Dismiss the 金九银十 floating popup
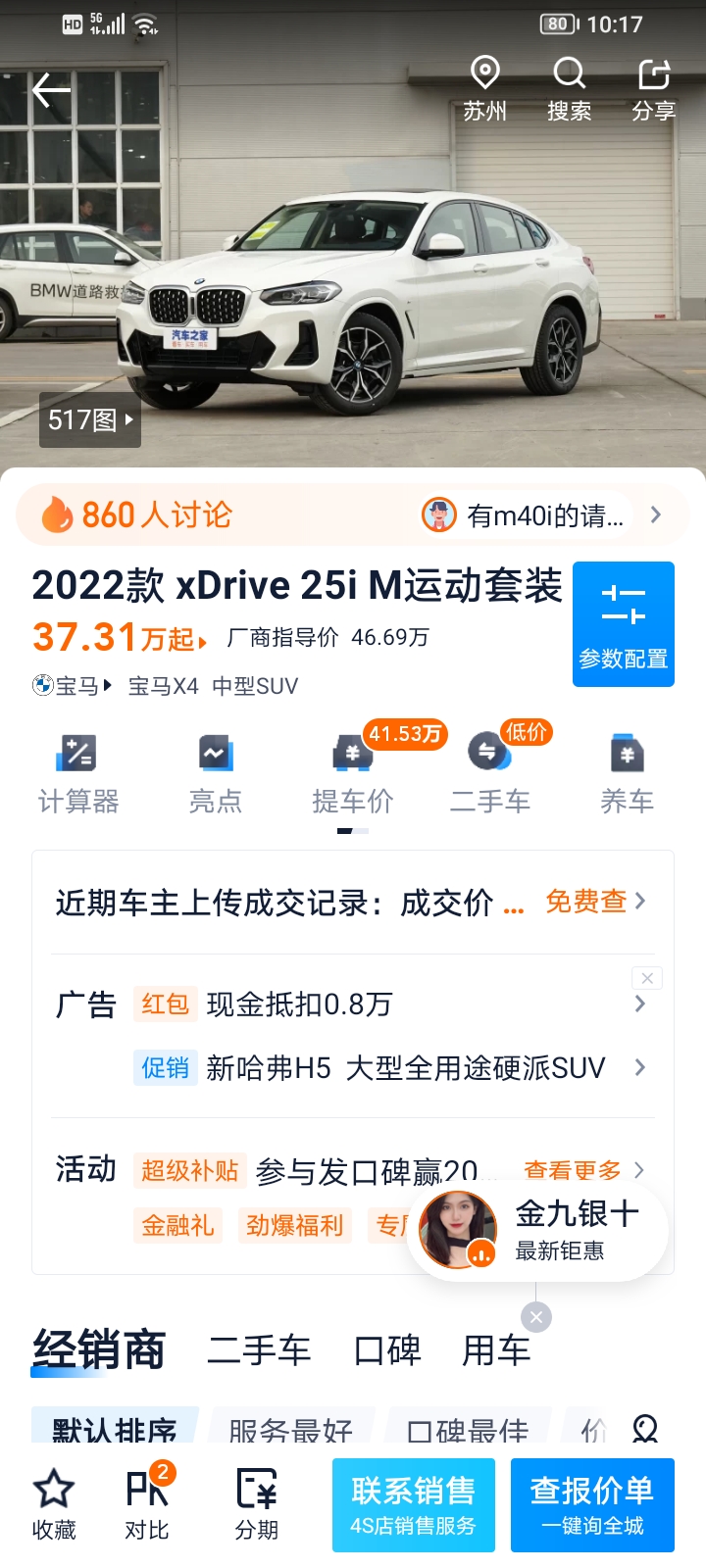This screenshot has width=706, height=1568. pos(536,1317)
